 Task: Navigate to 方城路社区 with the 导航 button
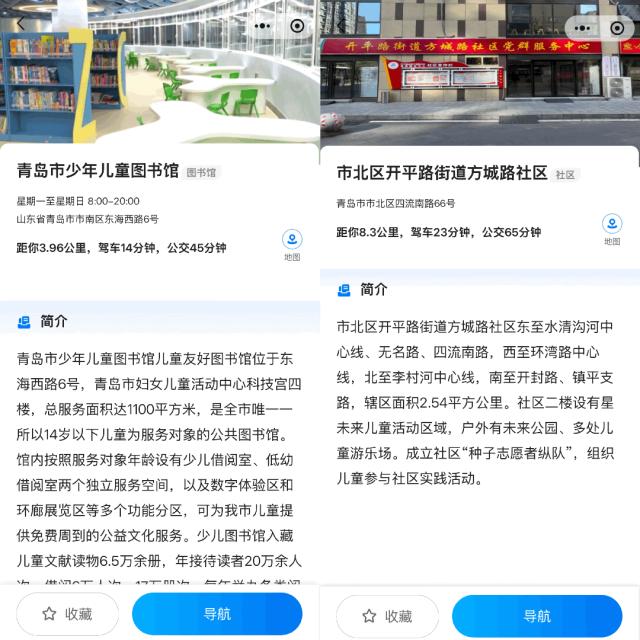pyautogui.click(x=537, y=615)
